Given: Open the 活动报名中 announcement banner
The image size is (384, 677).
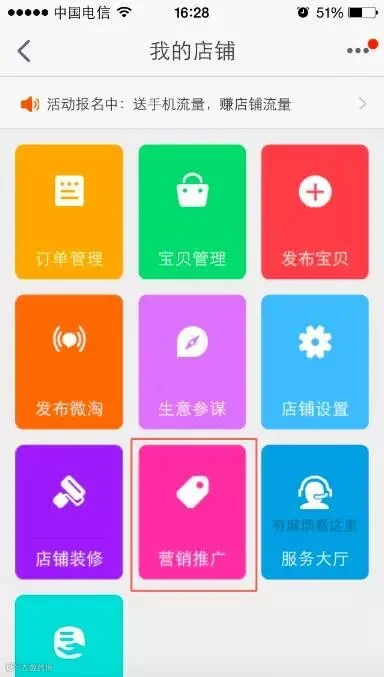Looking at the screenshot, I should 192,104.
